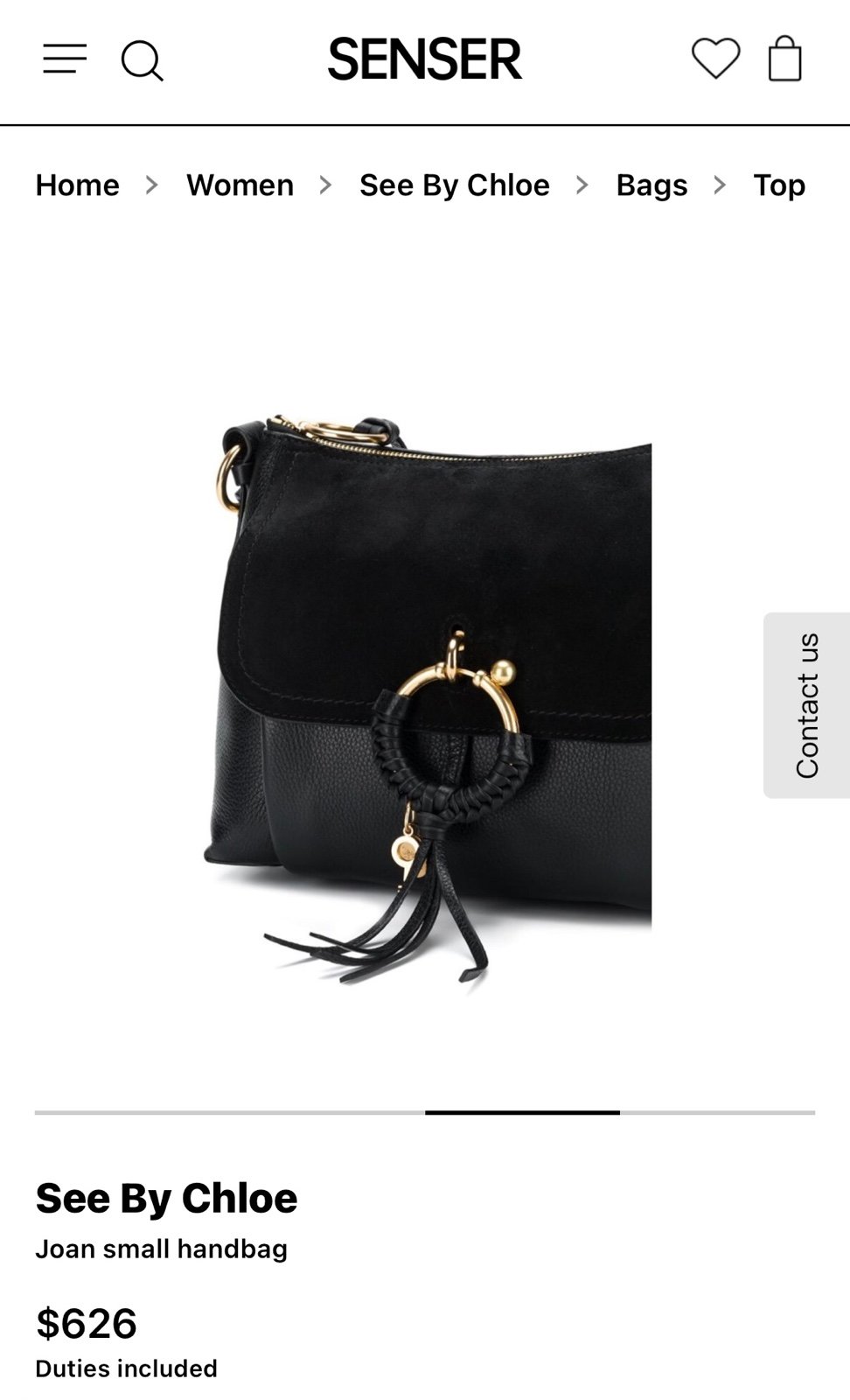The image size is (850, 1400).
Task: Open the Bags breadcrumb
Action: (x=651, y=185)
